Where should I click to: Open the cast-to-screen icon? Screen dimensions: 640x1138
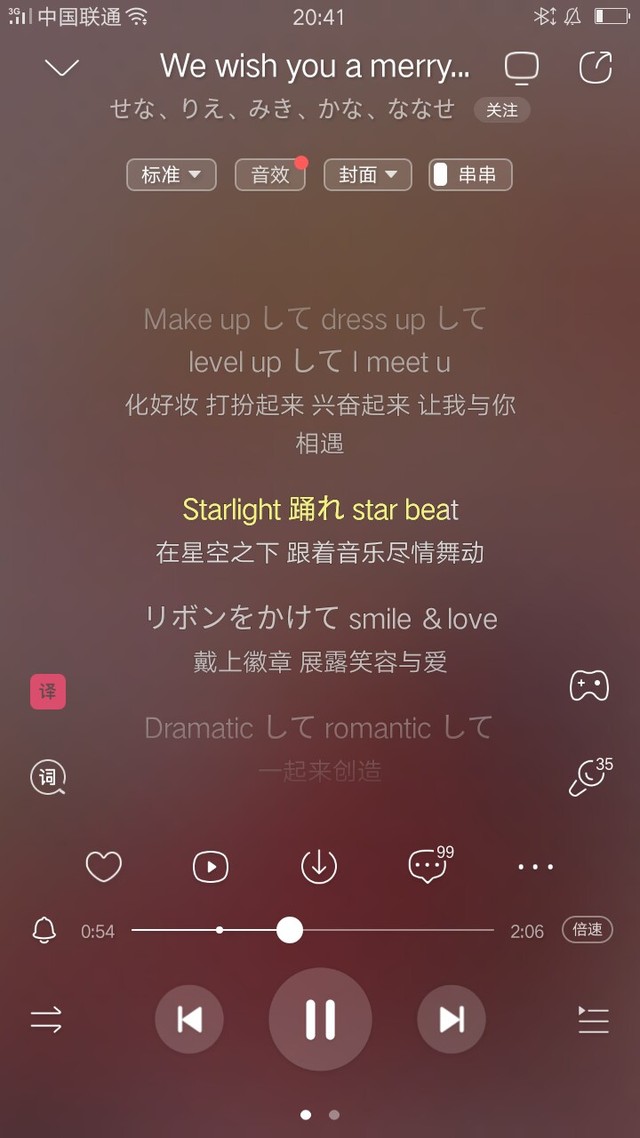pyautogui.click(x=522, y=68)
